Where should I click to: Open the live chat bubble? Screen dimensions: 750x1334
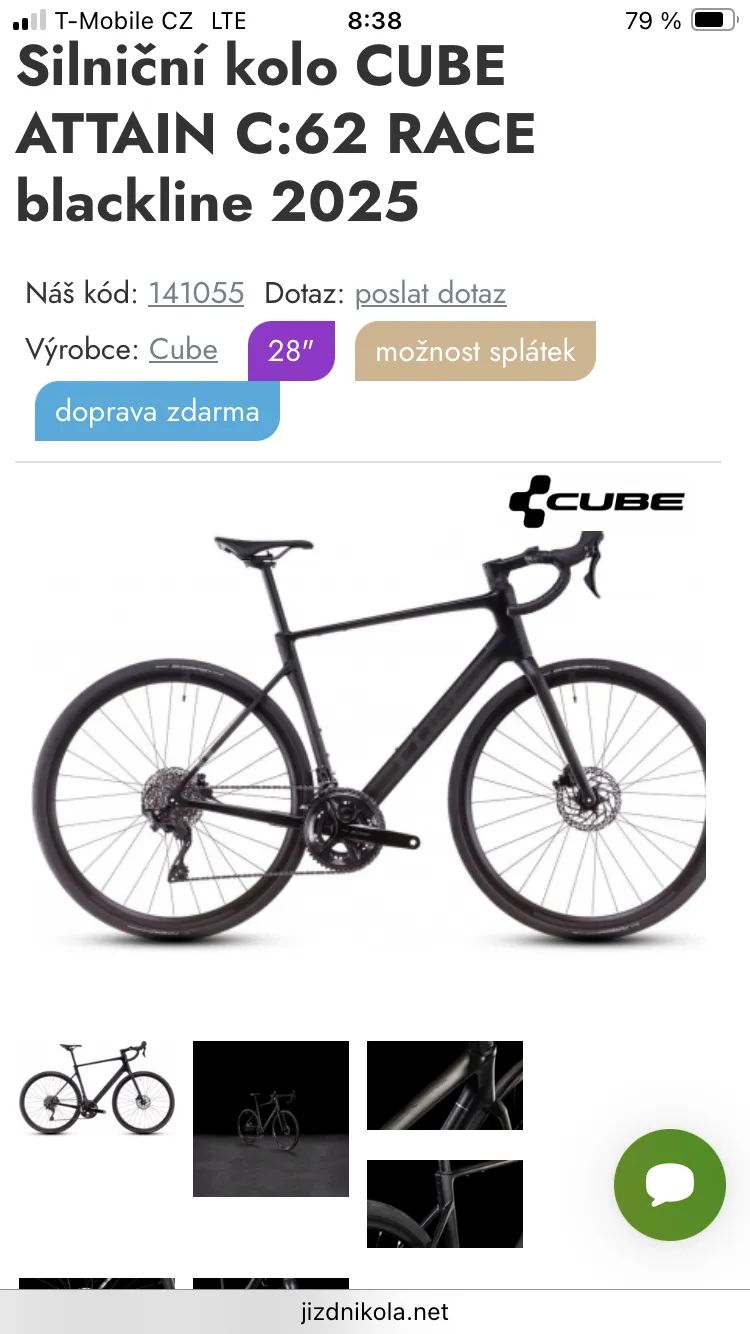[x=669, y=1185]
